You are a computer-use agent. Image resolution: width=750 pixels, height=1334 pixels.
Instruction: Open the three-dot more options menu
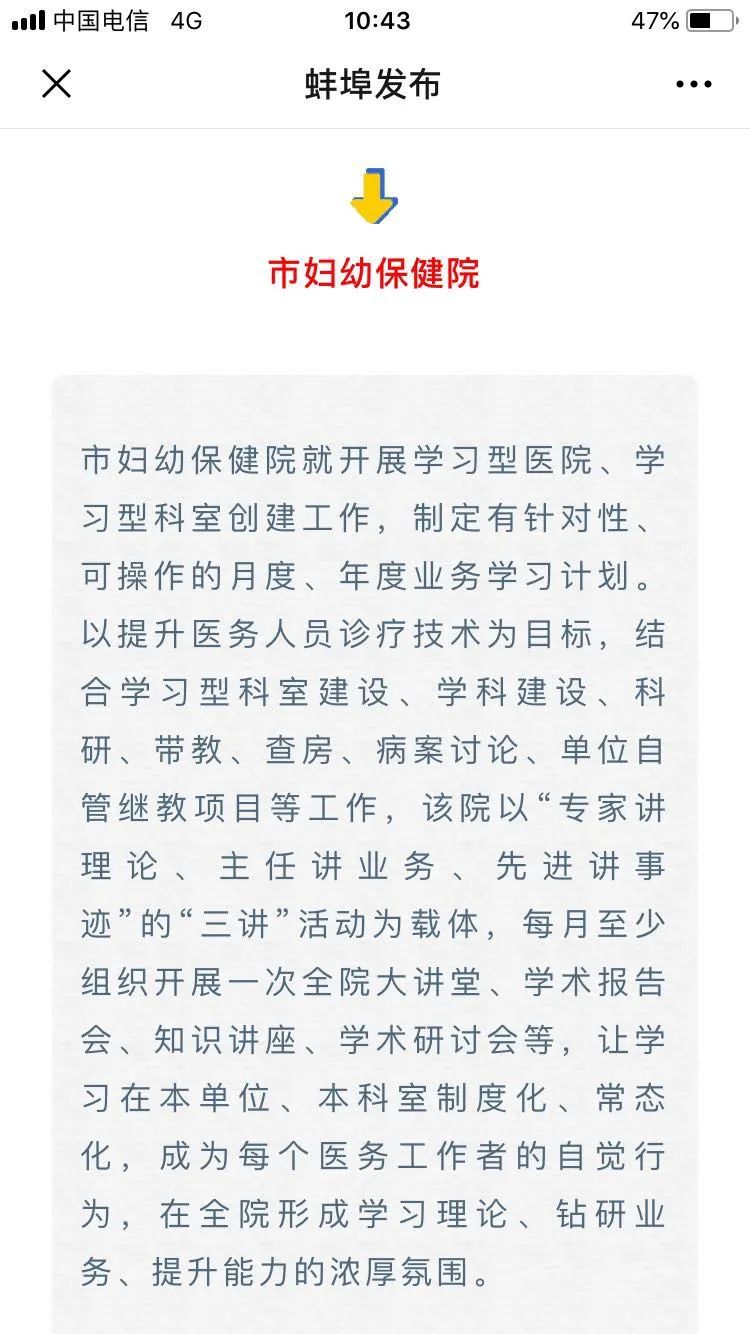click(x=693, y=84)
